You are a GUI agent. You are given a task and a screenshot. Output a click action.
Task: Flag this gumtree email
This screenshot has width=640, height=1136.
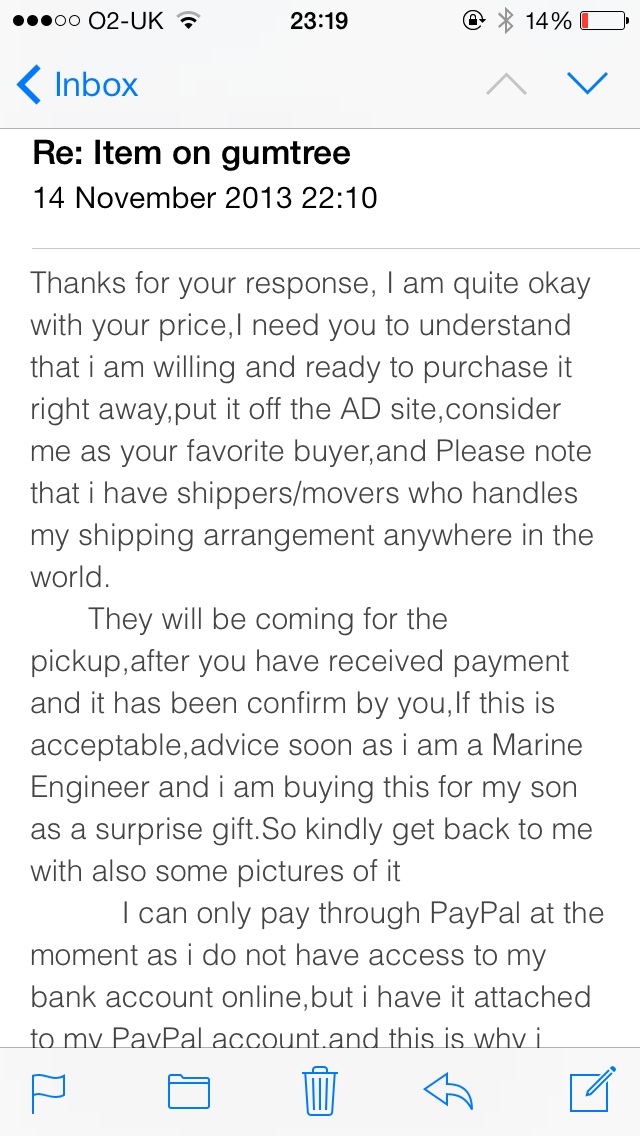click(49, 1093)
